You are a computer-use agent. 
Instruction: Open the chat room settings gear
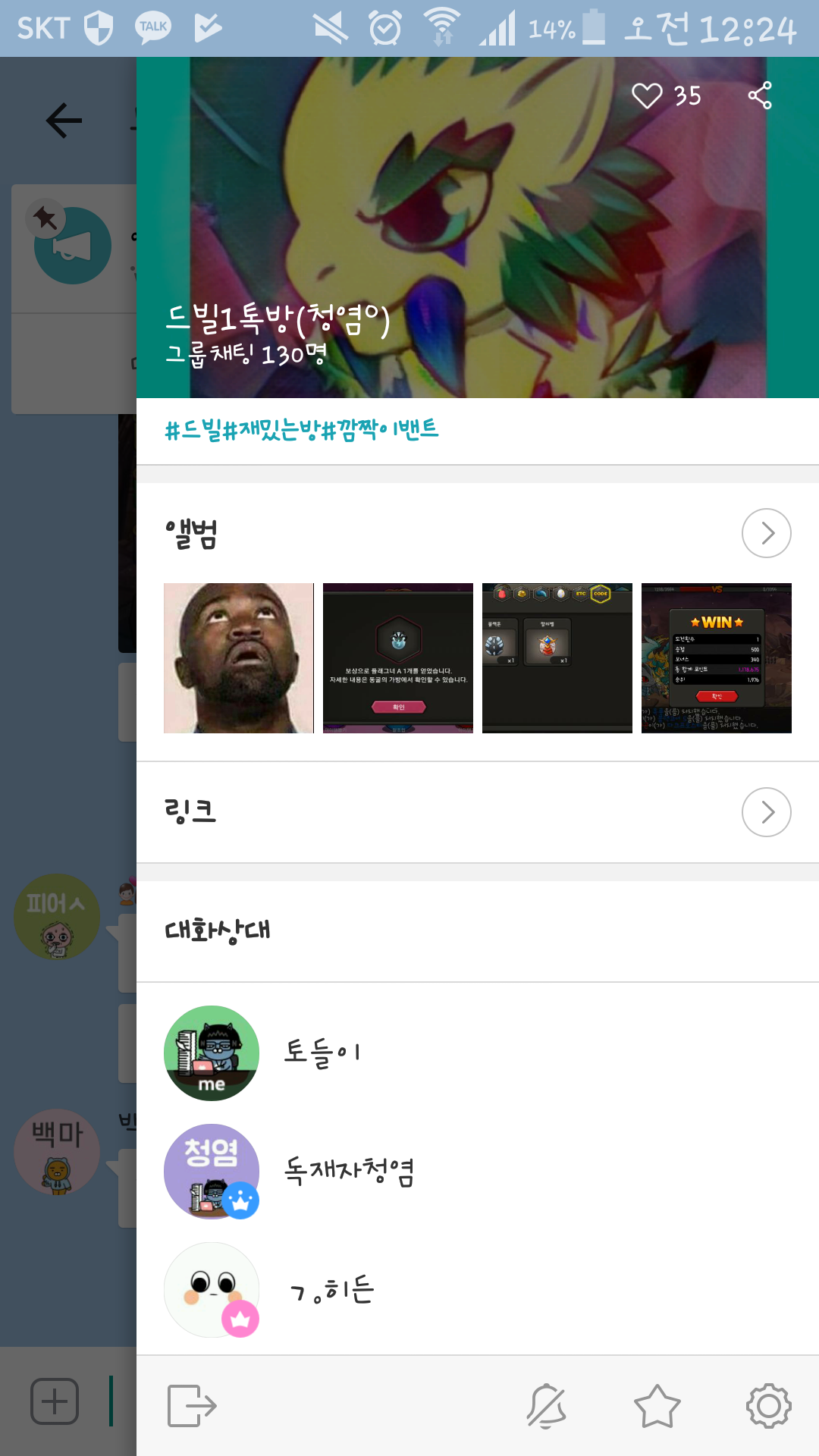coord(768,1405)
